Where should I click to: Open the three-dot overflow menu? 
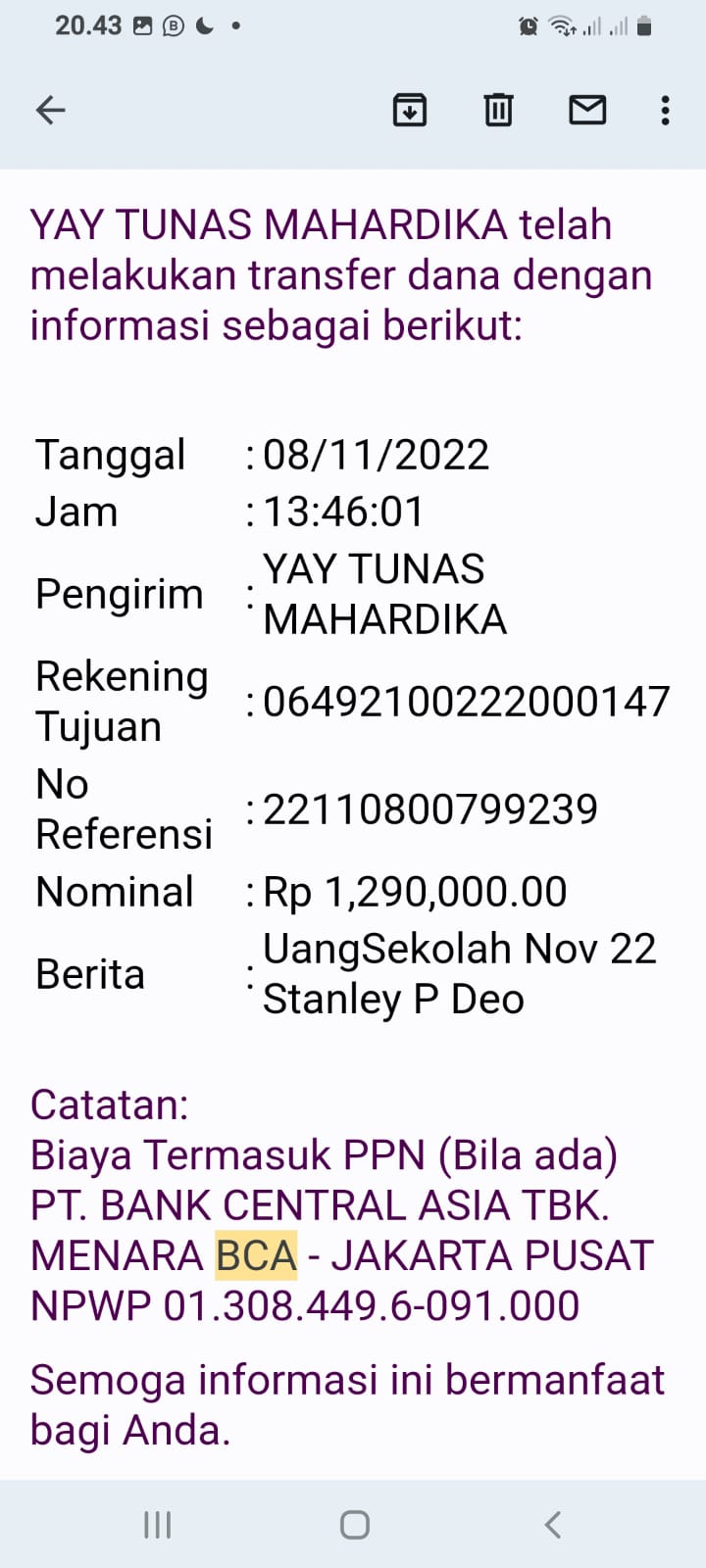pyautogui.click(x=665, y=110)
